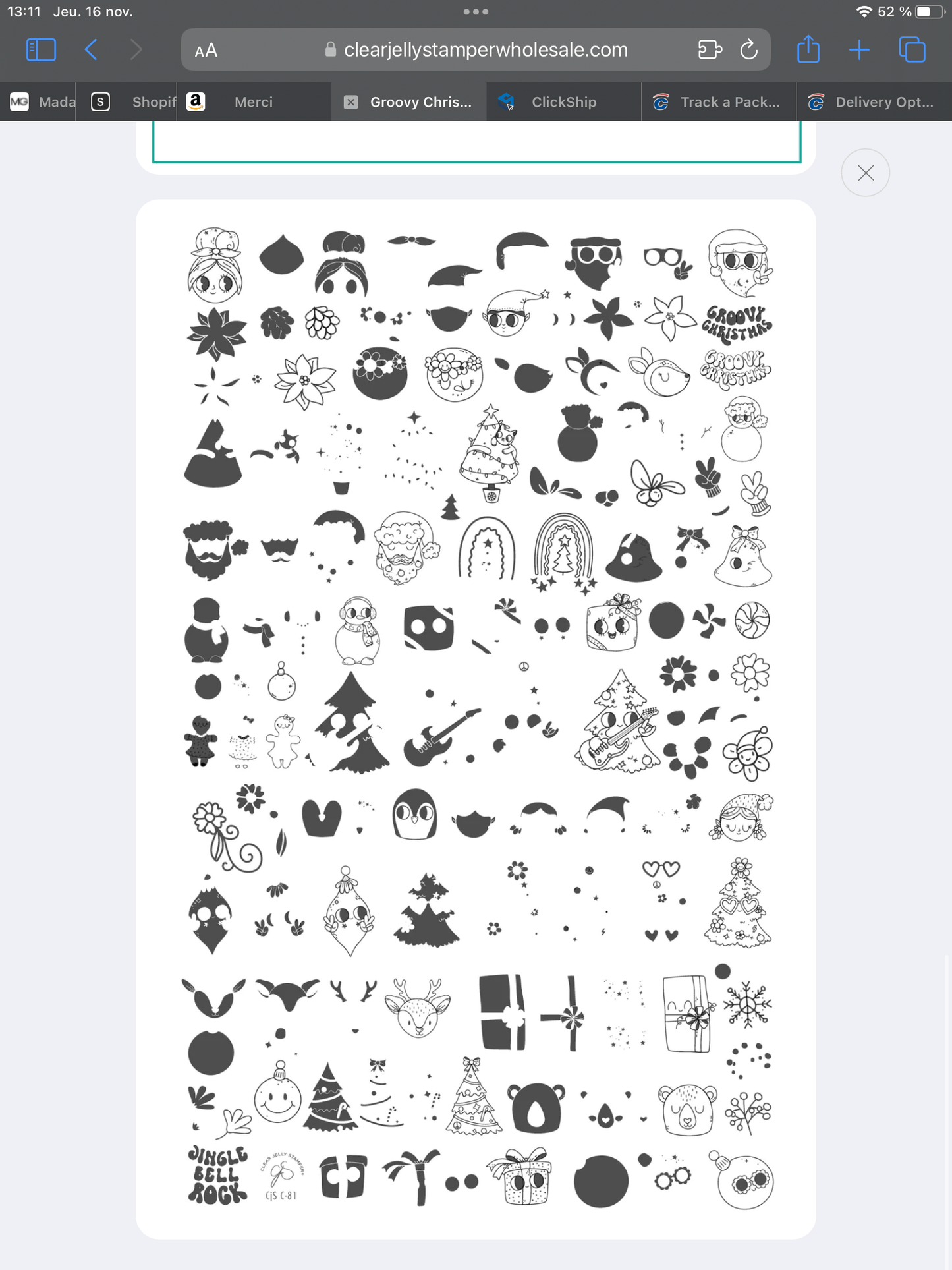Switch to the ClickShip tab

563,102
